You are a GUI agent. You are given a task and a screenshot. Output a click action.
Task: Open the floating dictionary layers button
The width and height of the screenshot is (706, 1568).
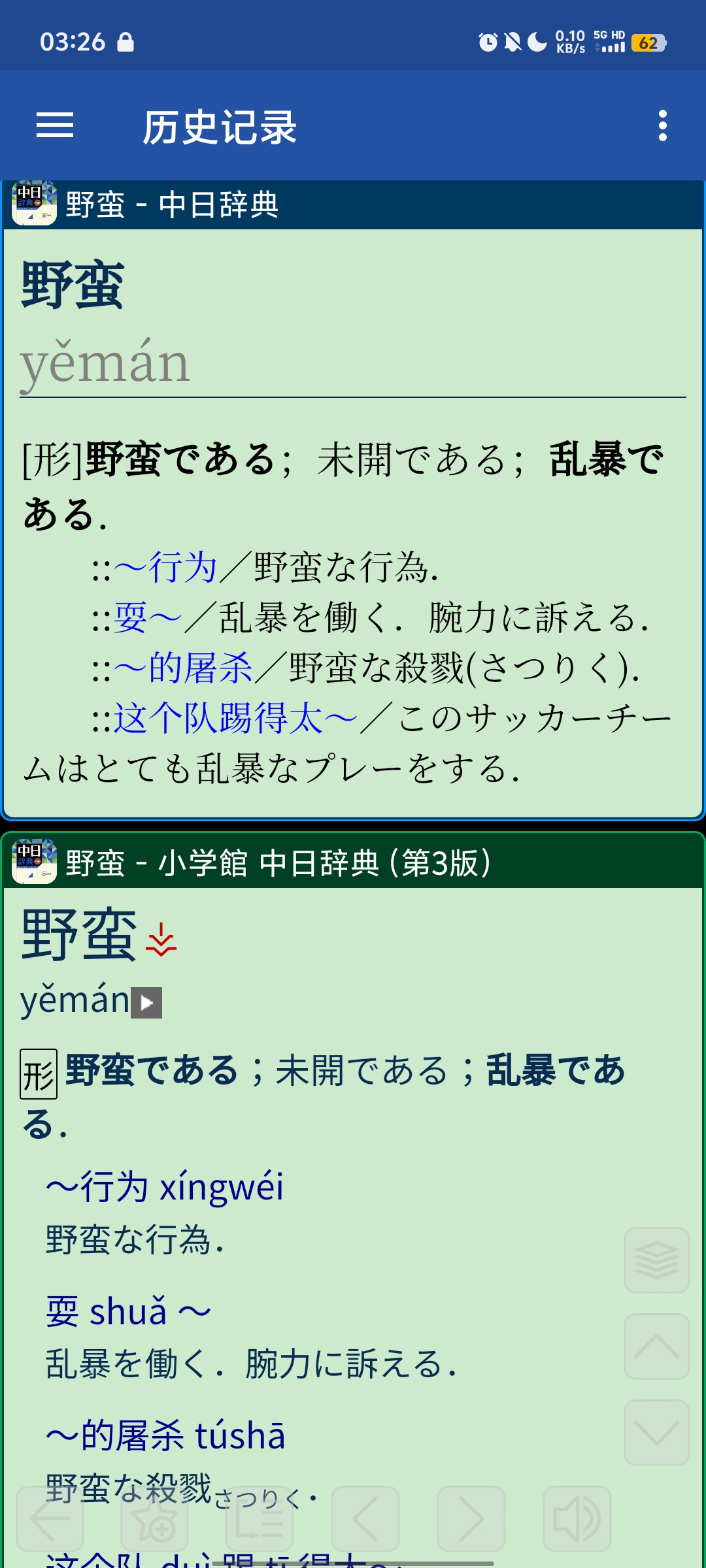656,1260
